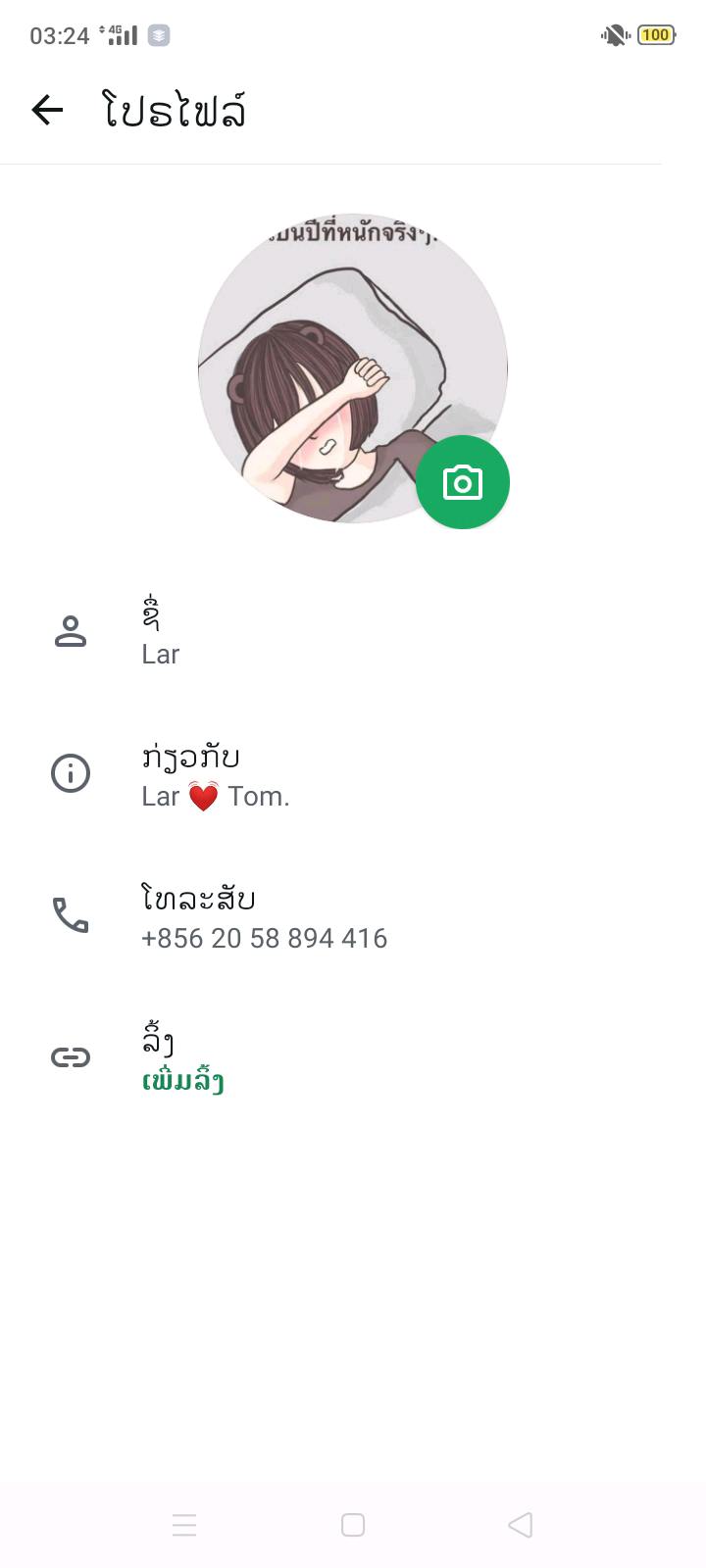
Task: Edit the name Lar
Action: (x=353, y=632)
